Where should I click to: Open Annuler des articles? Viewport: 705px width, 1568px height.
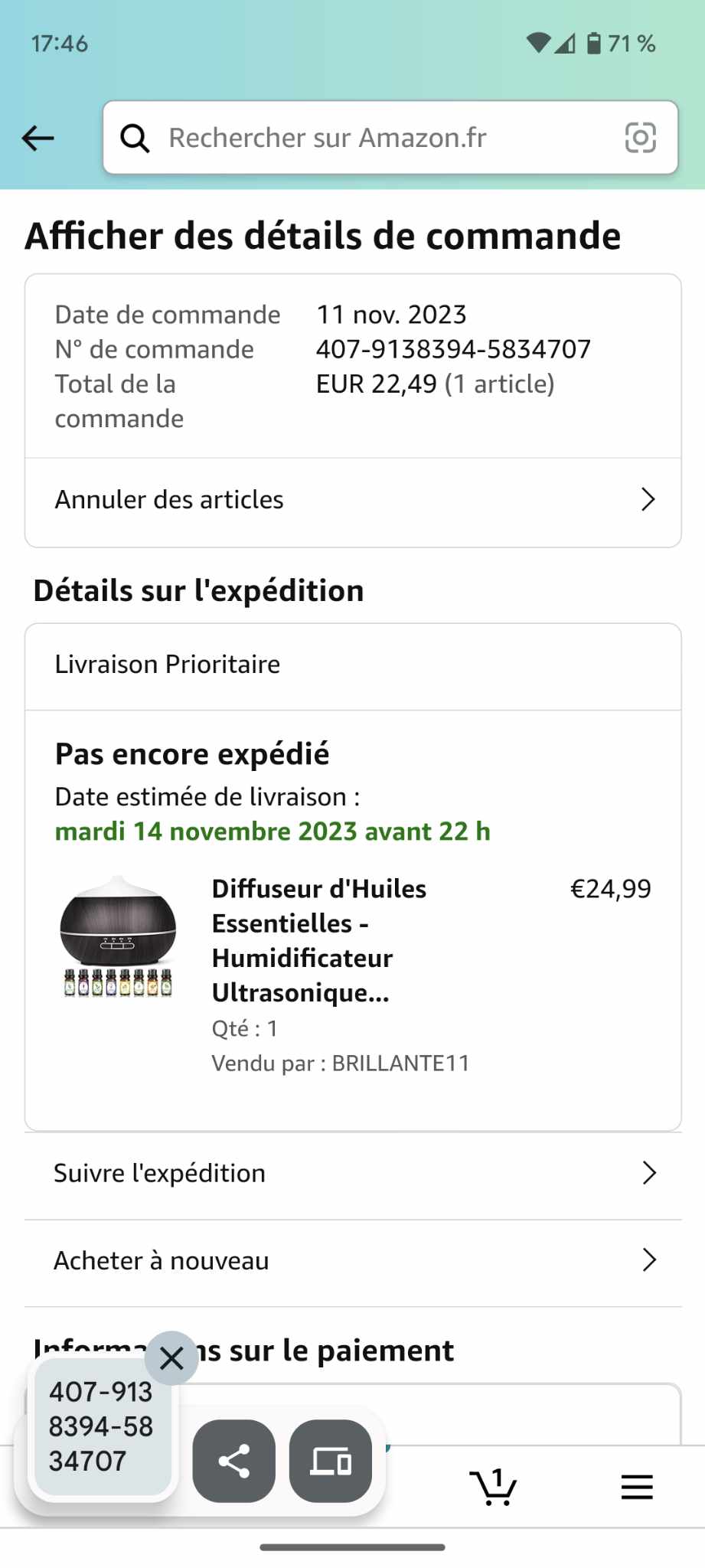coord(353,500)
